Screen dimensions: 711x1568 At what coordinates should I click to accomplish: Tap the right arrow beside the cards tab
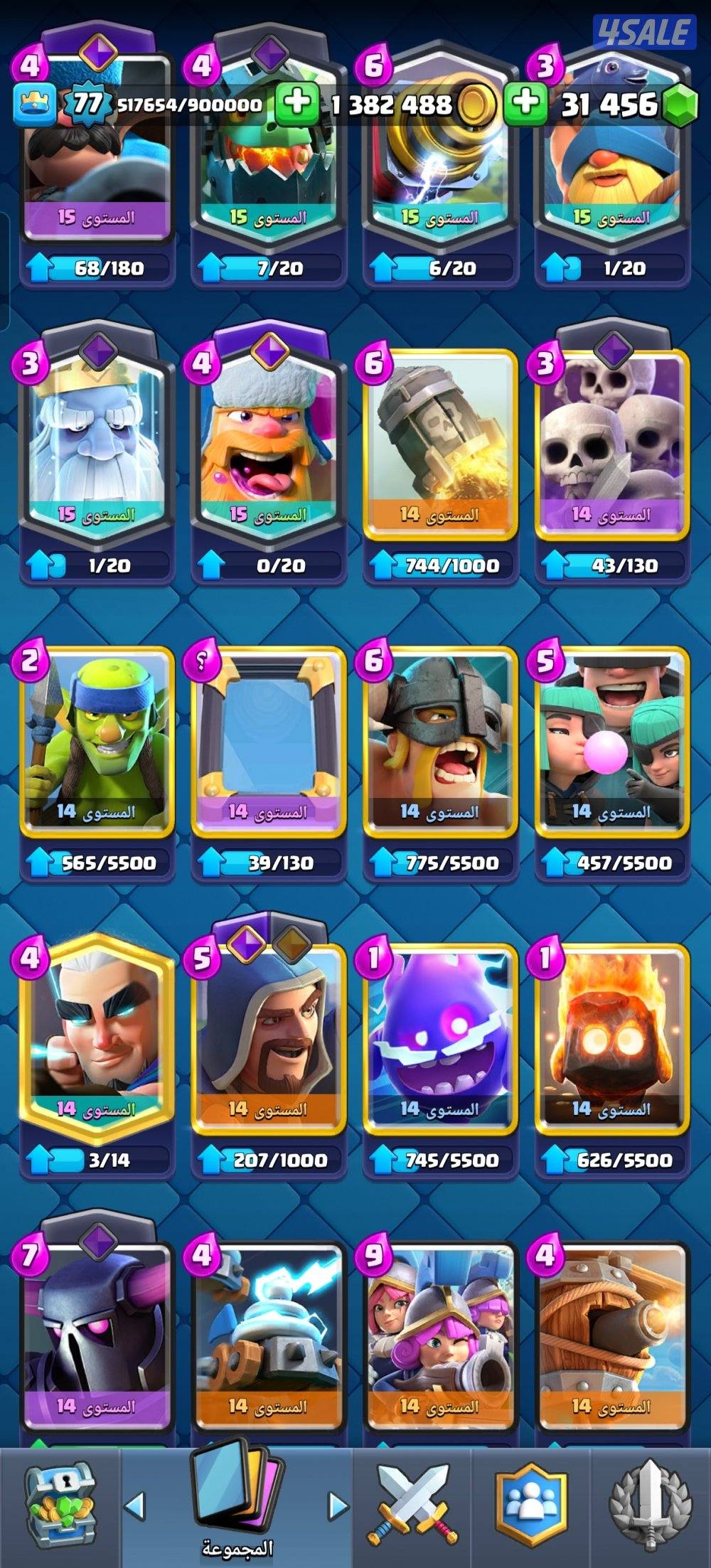(338, 1505)
